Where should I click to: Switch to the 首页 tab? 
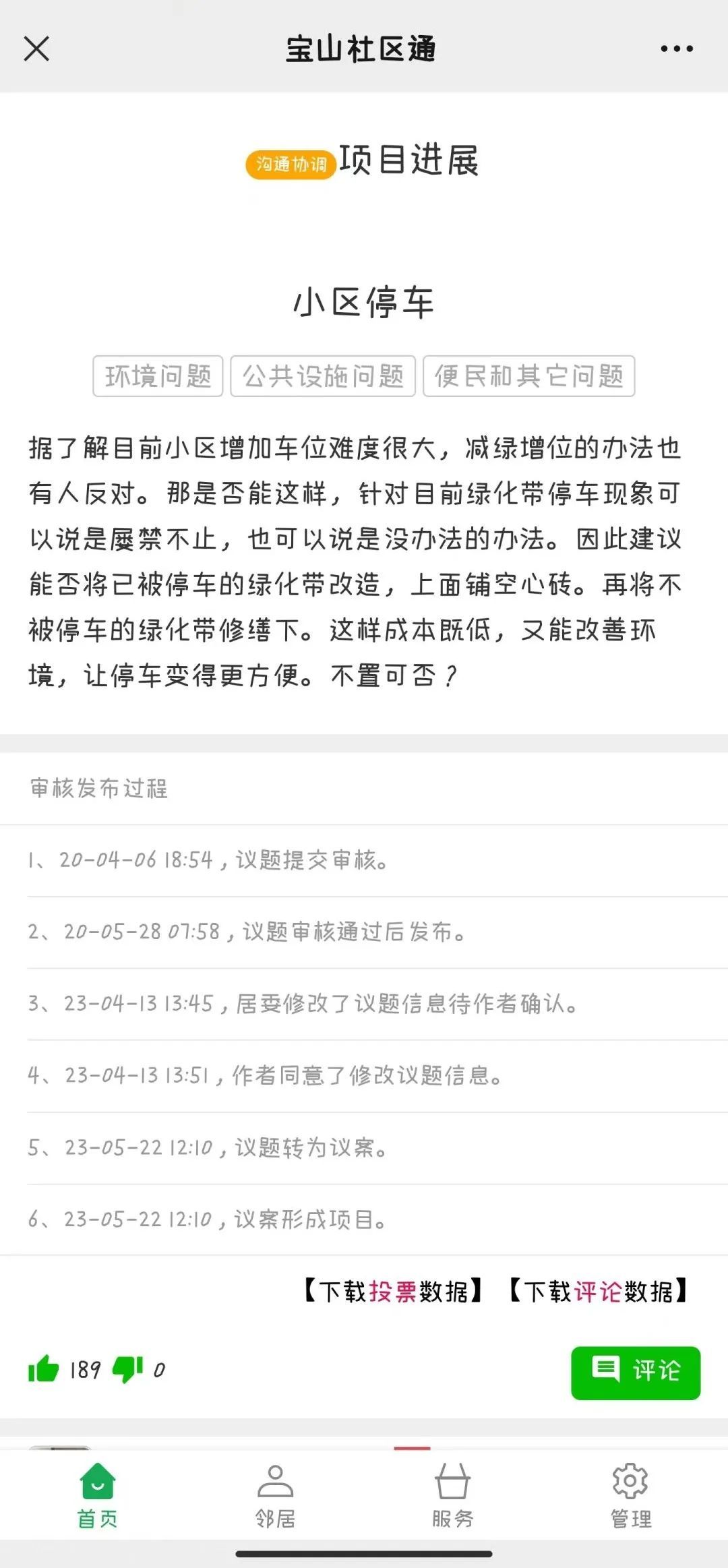click(x=98, y=1494)
